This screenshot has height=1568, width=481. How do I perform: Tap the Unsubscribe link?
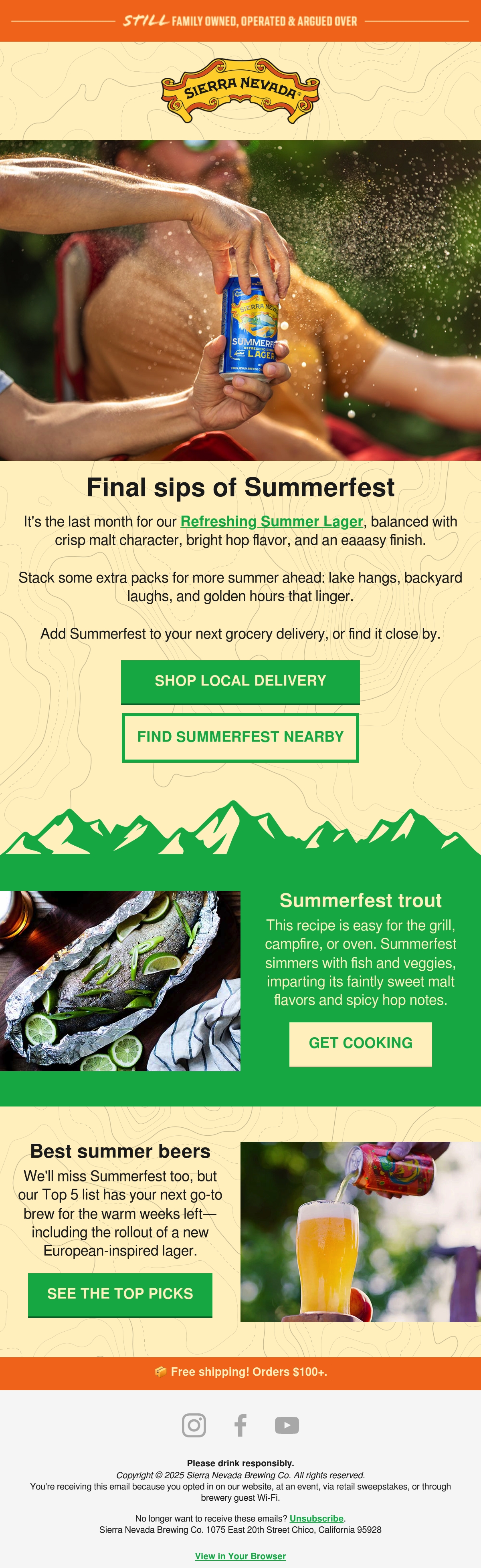tap(317, 1518)
